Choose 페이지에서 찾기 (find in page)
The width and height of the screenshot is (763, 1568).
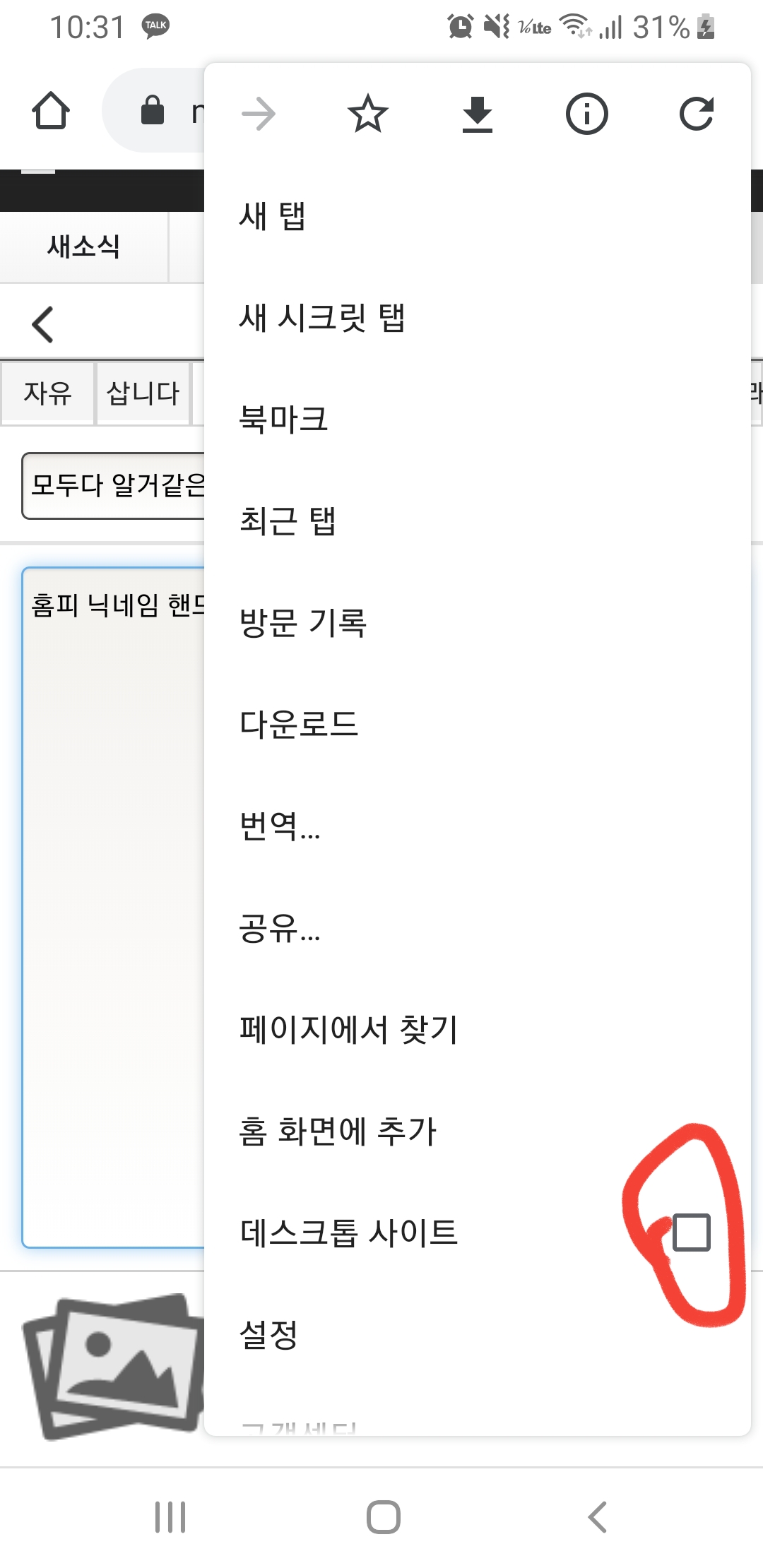click(x=478, y=1030)
